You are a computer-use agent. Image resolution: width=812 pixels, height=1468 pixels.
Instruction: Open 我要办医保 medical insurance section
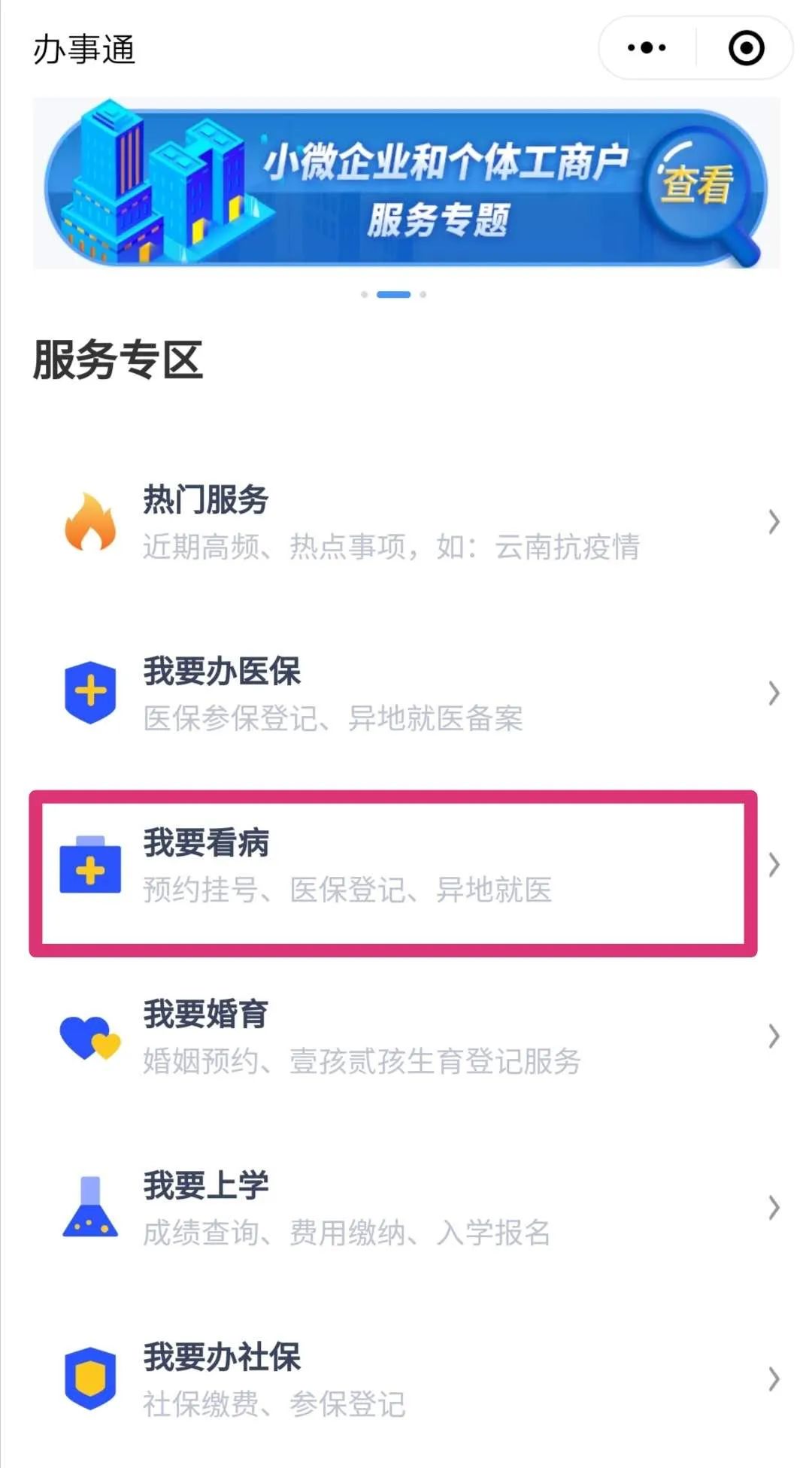coord(406,693)
